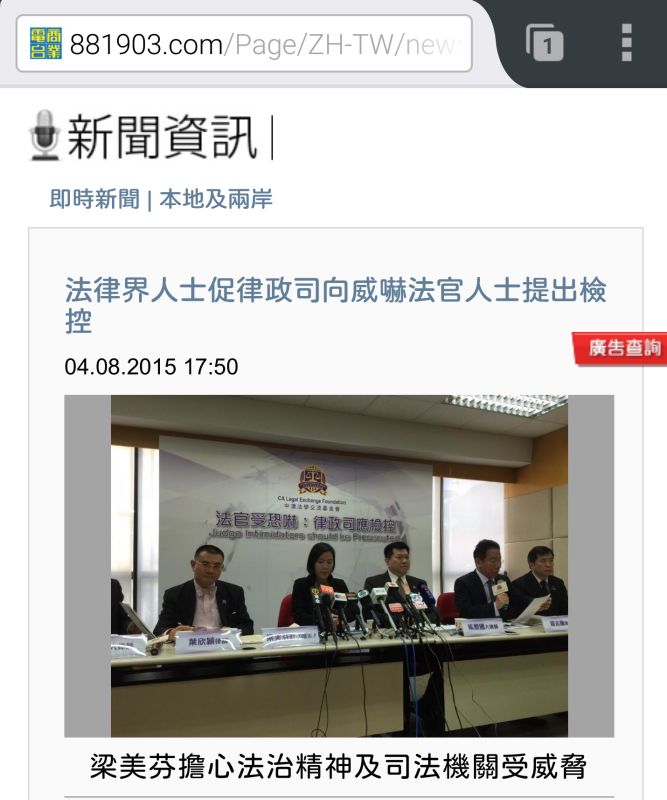Open the news article headline link
This screenshot has width=667, height=800.
335,306
